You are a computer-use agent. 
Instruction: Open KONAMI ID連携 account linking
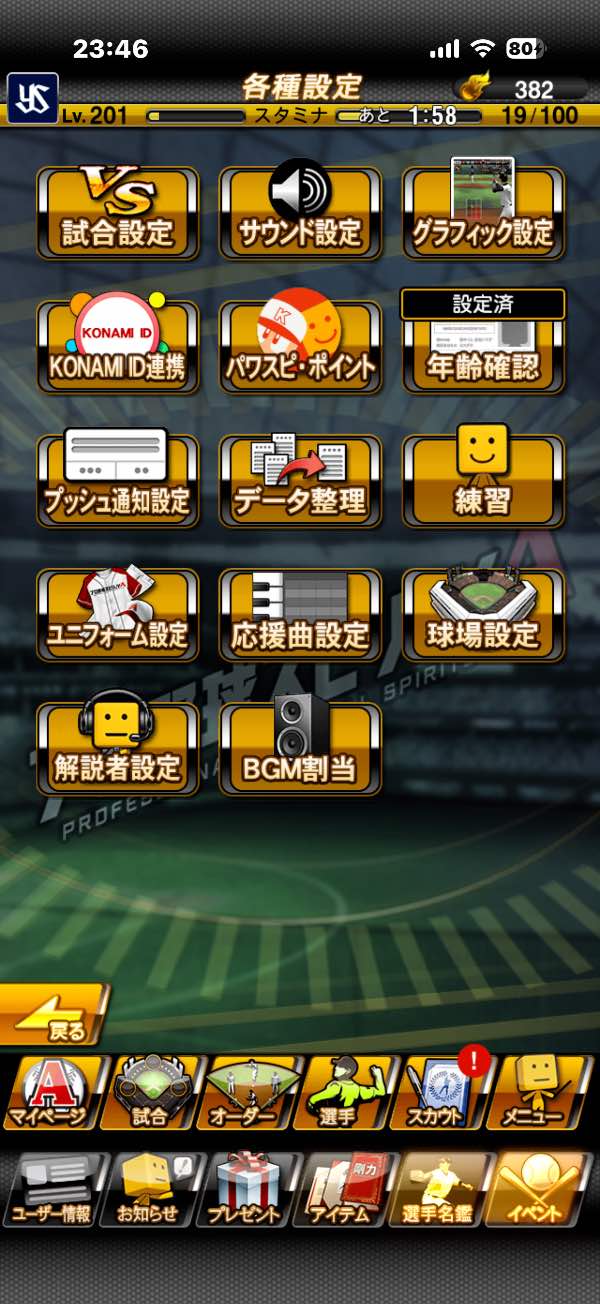pyautogui.click(x=118, y=347)
